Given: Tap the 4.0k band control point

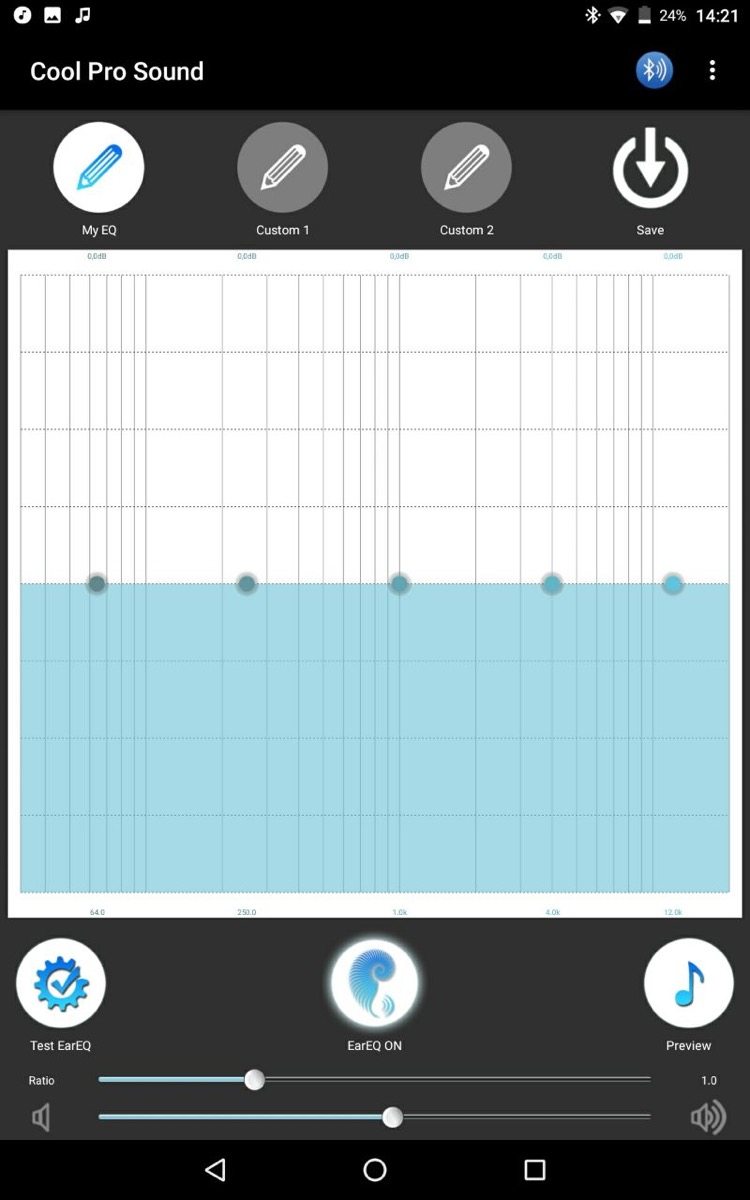Looking at the screenshot, I should [x=552, y=583].
